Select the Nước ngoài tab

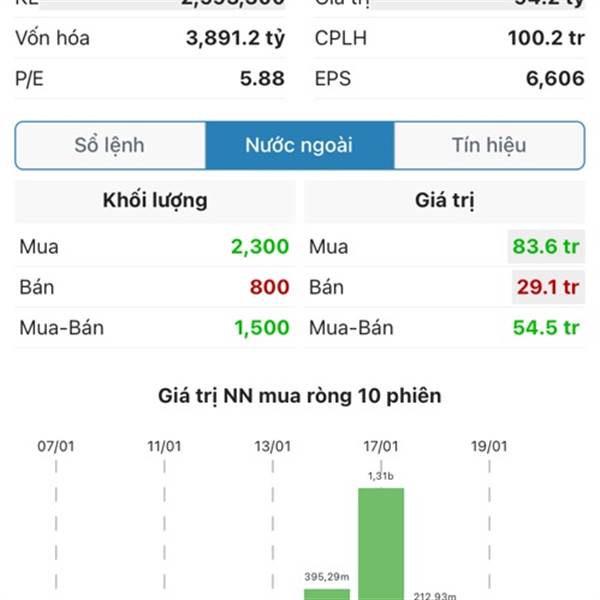(299, 145)
